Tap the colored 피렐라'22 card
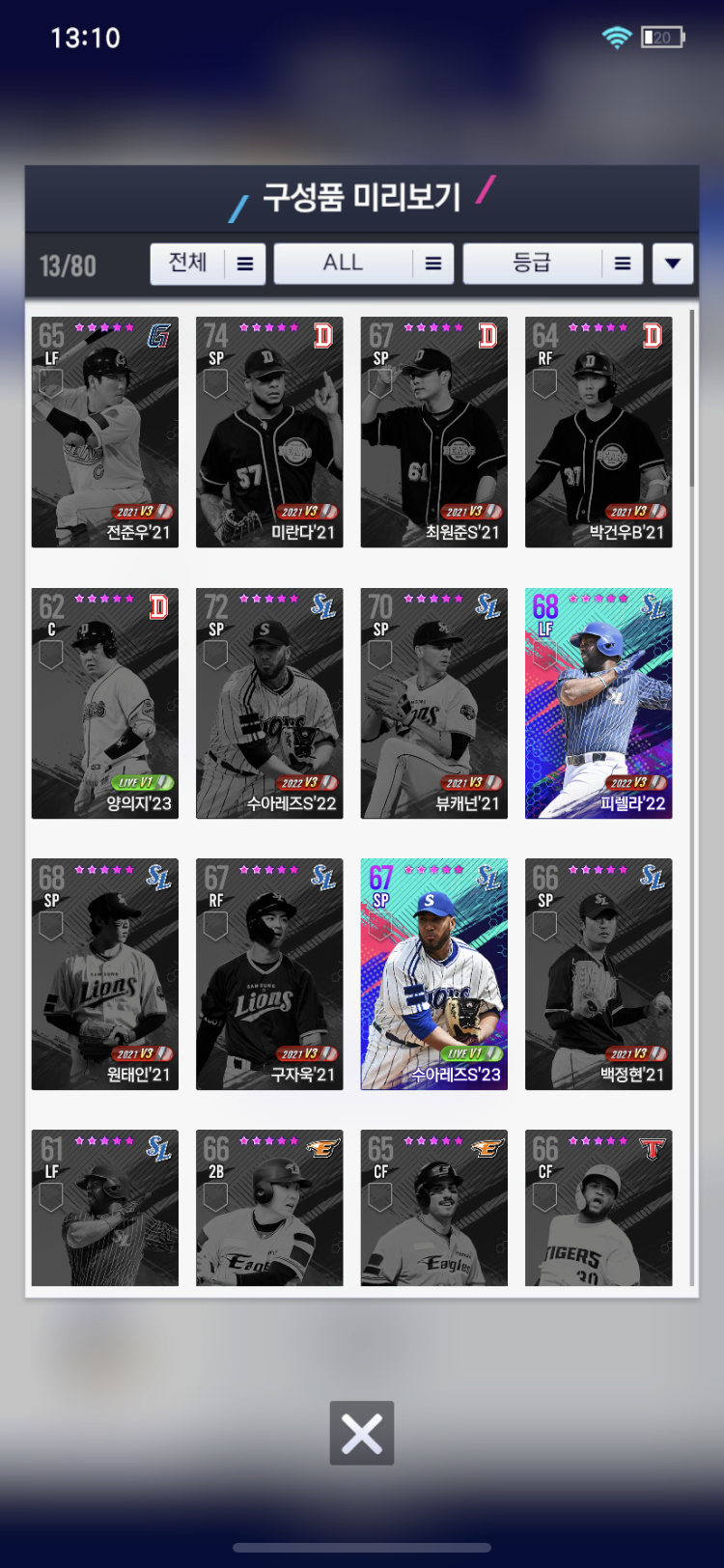 [599, 704]
